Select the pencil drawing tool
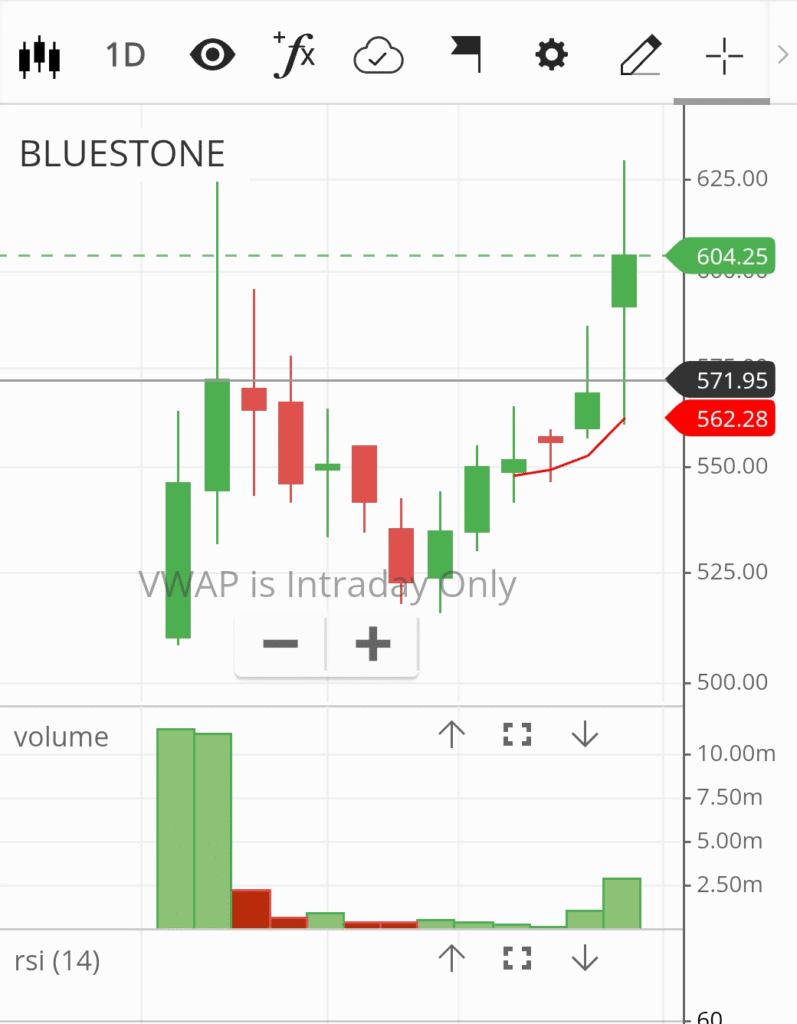This screenshot has width=797, height=1024. pyautogui.click(x=640, y=56)
